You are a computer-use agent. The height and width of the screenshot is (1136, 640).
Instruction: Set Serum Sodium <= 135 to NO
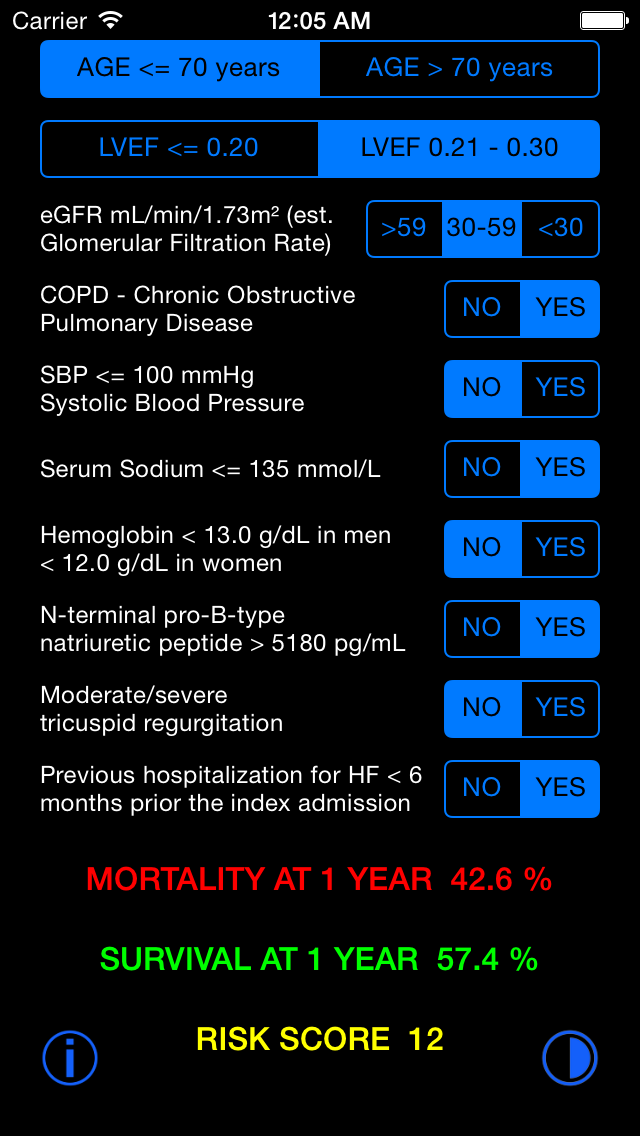tap(482, 469)
